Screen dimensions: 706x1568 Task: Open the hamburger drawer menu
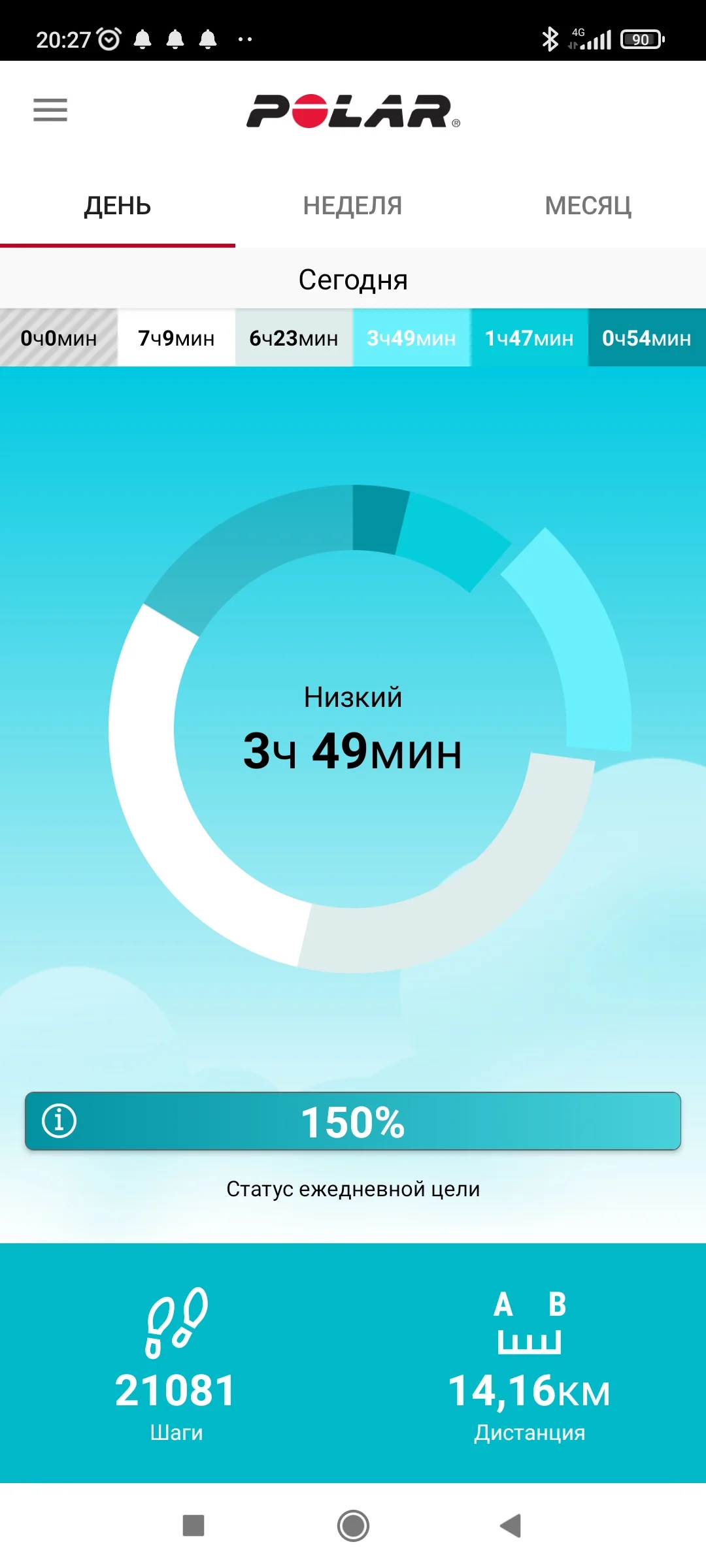[50, 110]
